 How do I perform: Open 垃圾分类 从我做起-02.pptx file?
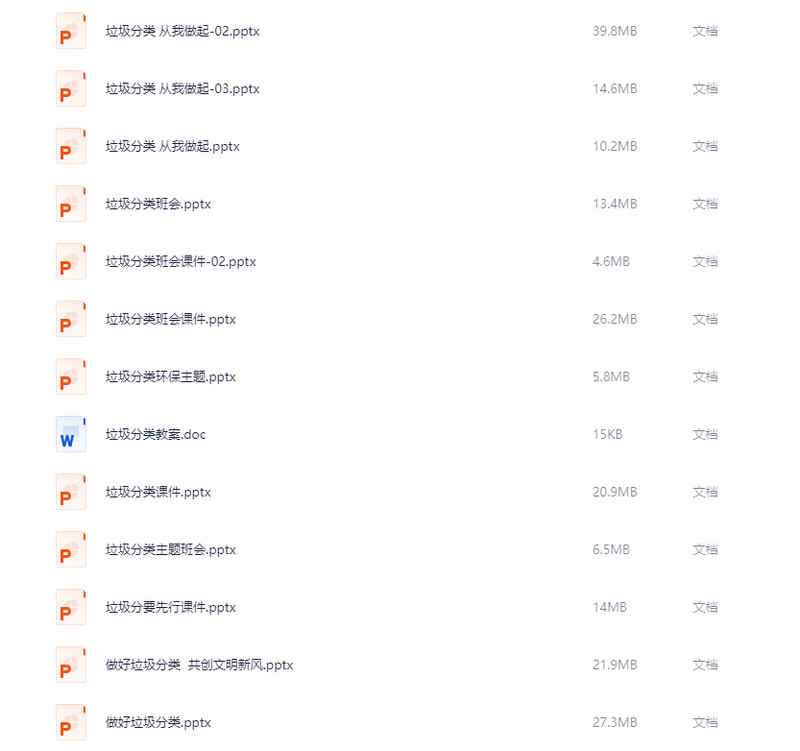point(183,31)
